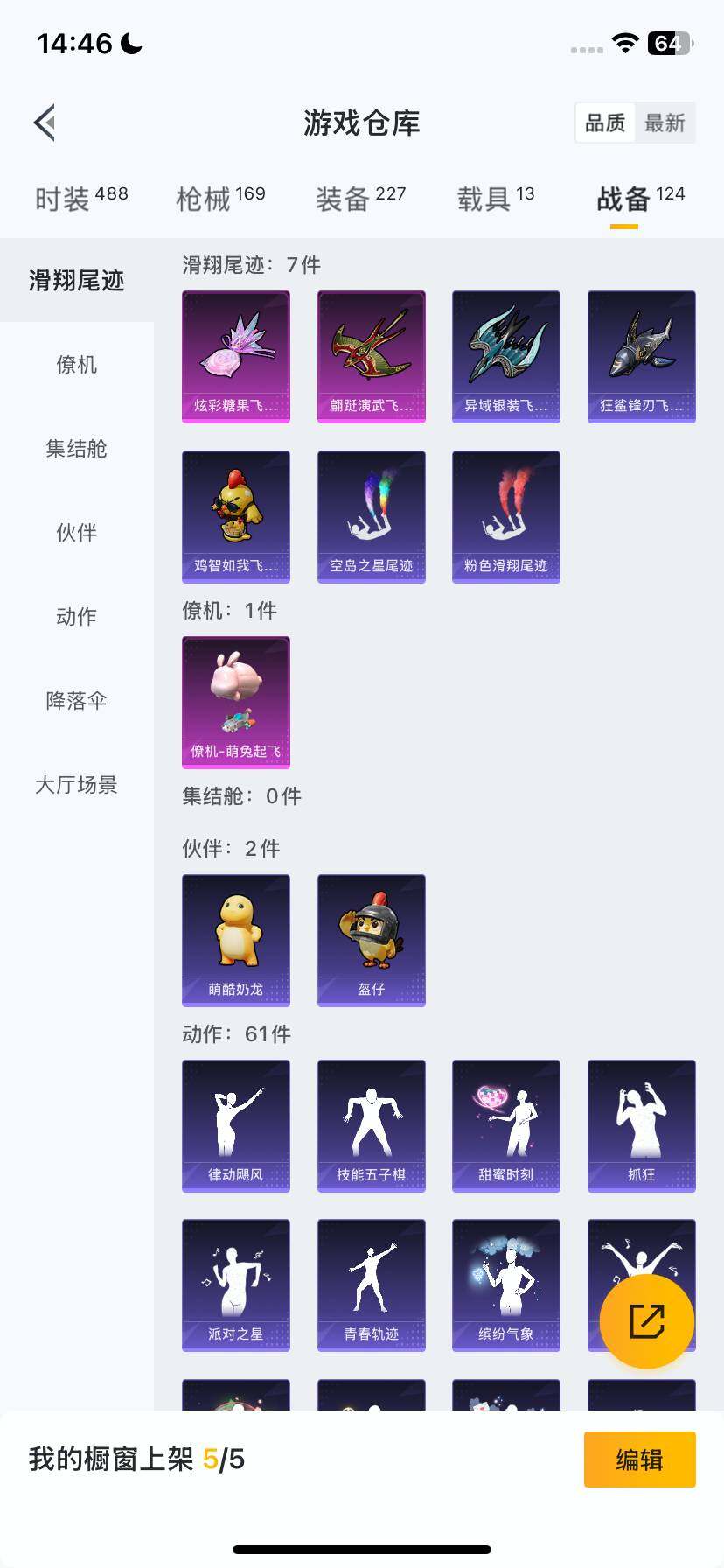View the 萌酷奶龙 companion
Image resolution: width=724 pixels, height=1568 pixels.
click(x=236, y=940)
